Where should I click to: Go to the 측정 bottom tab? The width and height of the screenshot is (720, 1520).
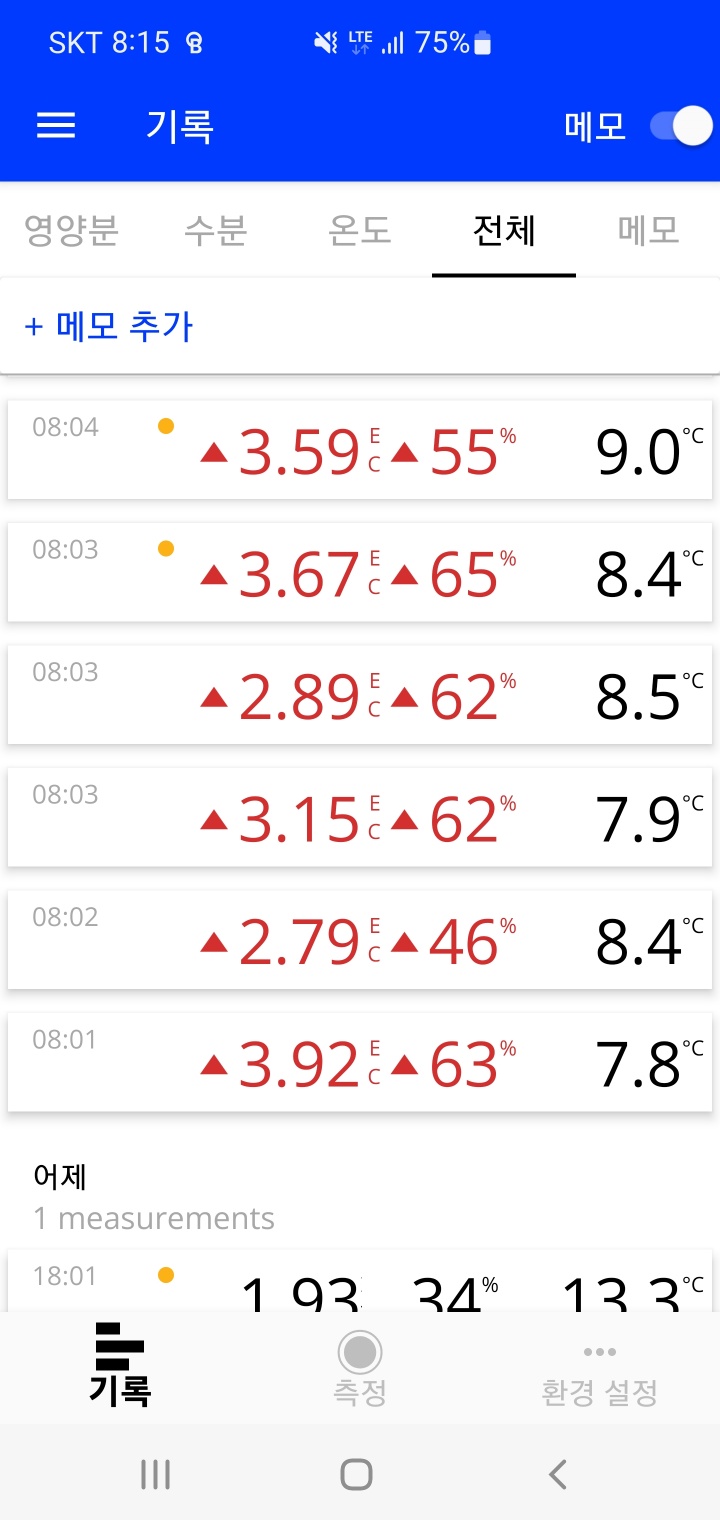[x=360, y=1368]
